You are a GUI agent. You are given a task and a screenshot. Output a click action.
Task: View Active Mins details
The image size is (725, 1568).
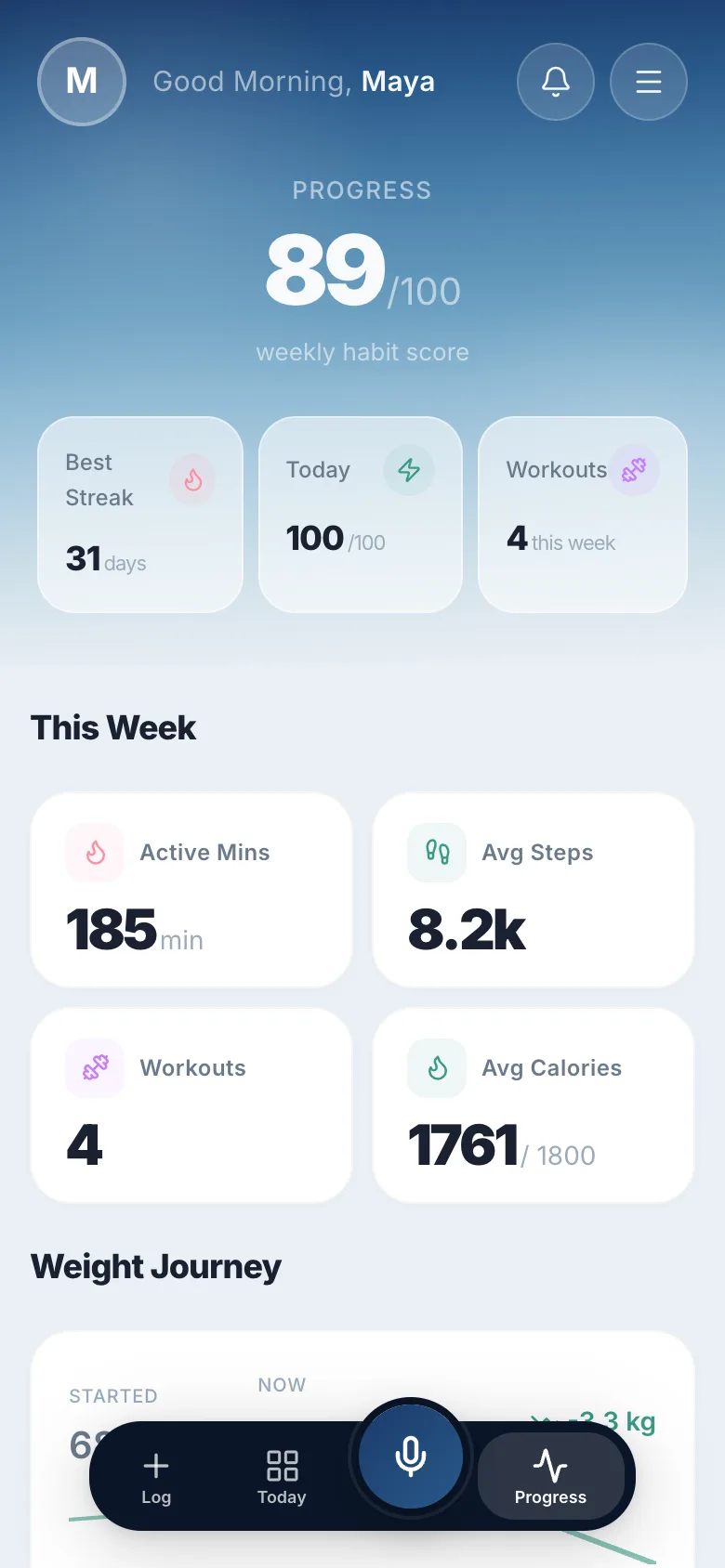[x=191, y=890]
